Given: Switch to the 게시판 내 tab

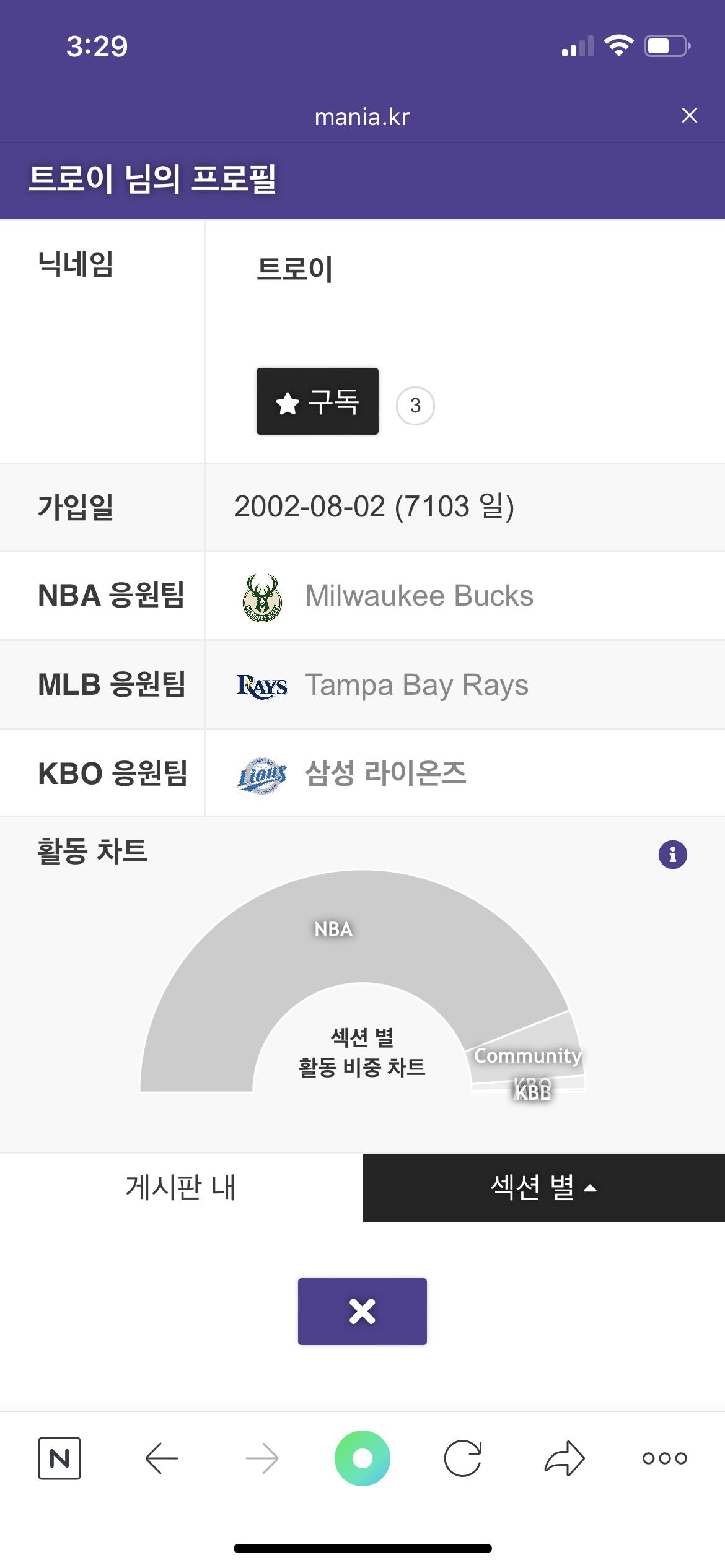Looking at the screenshot, I should point(181,1188).
